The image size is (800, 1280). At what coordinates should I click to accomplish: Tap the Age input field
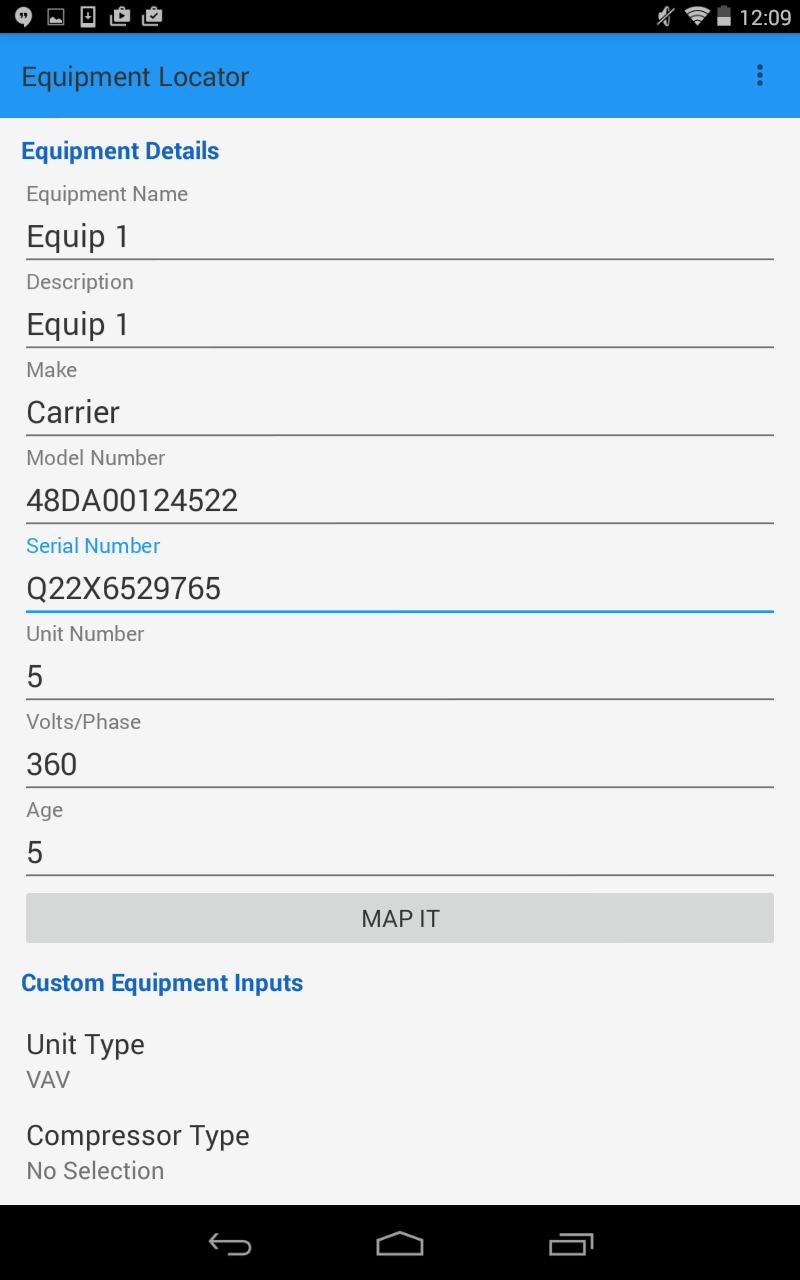point(400,853)
